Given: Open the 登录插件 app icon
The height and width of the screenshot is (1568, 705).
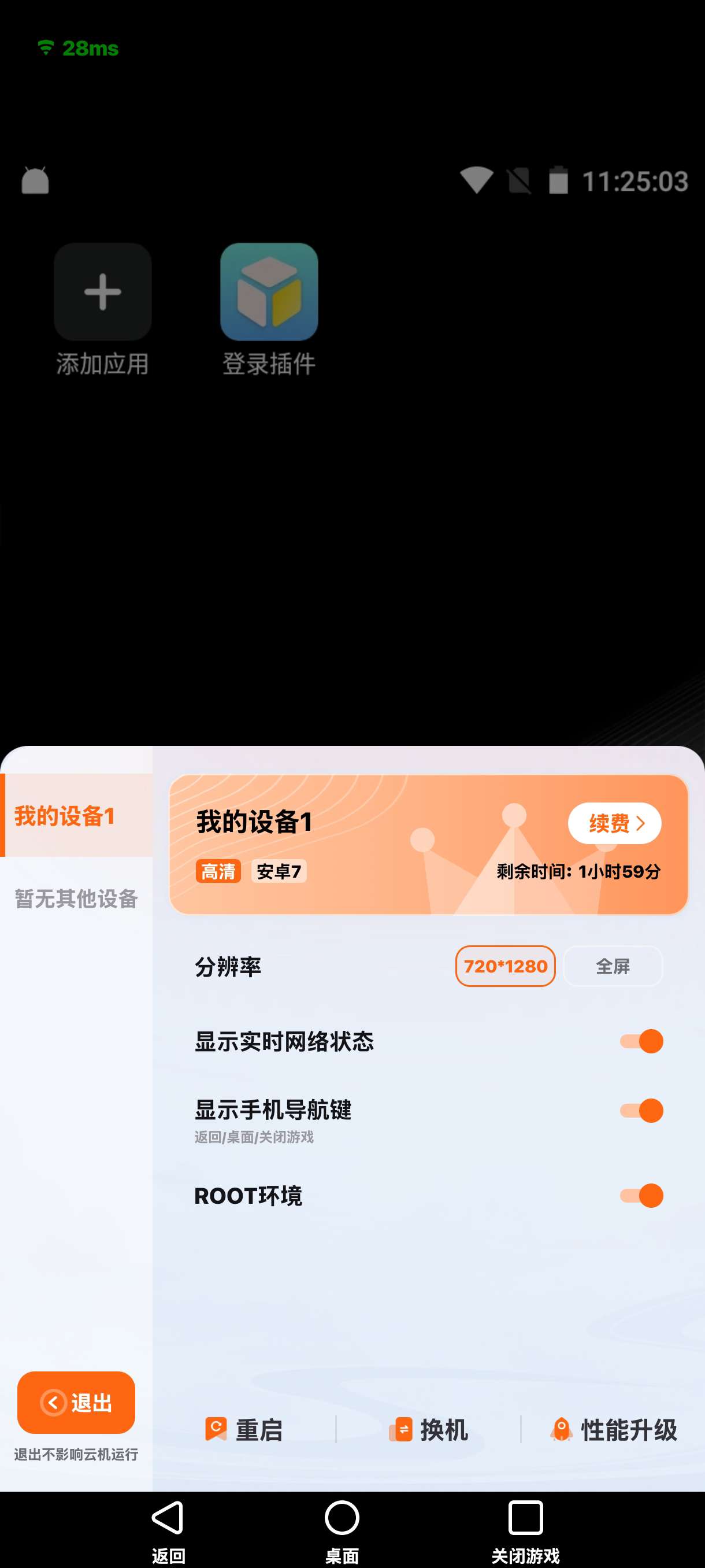Looking at the screenshot, I should 269,292.
